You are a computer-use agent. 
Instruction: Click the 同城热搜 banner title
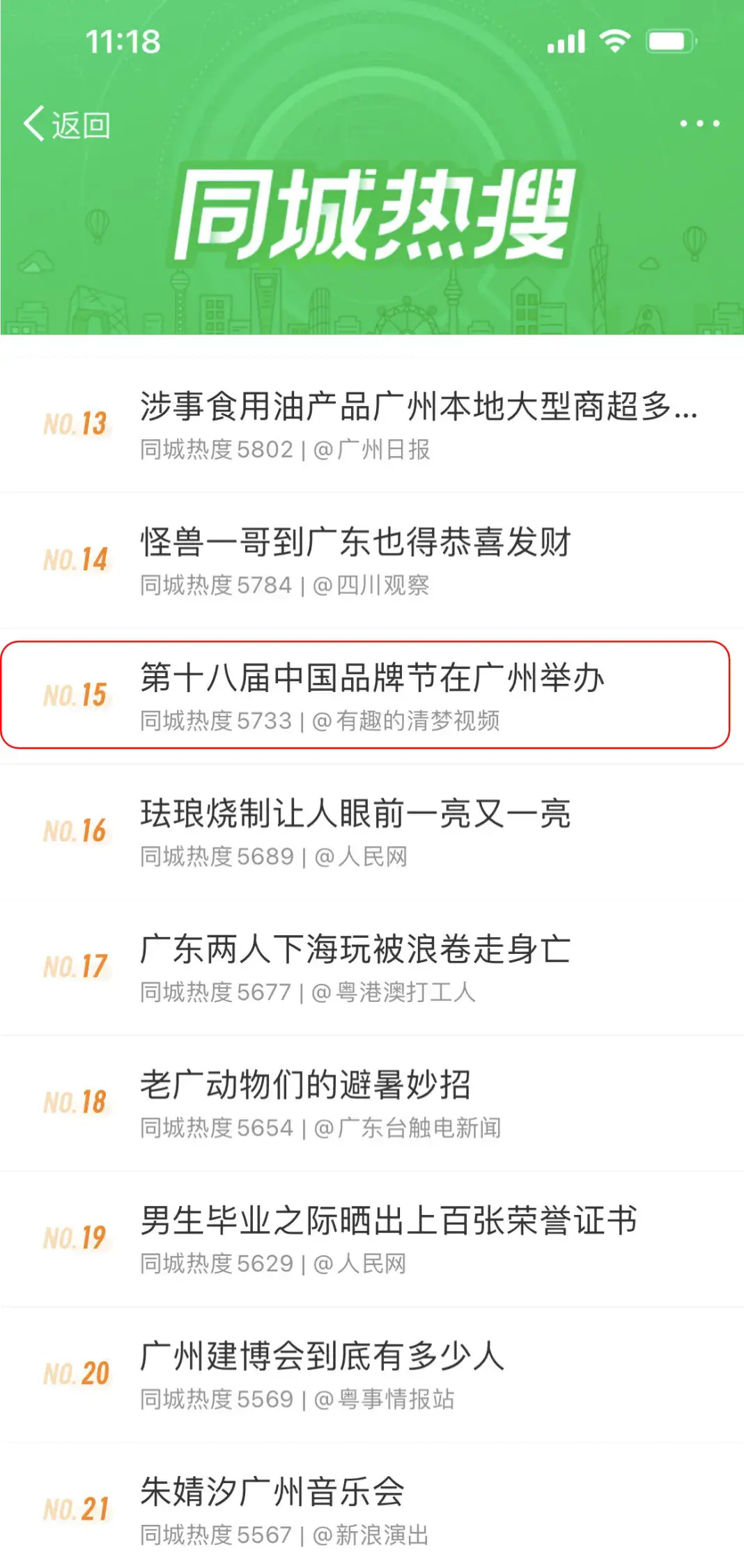pyautogui.click(x=372, y=216)
